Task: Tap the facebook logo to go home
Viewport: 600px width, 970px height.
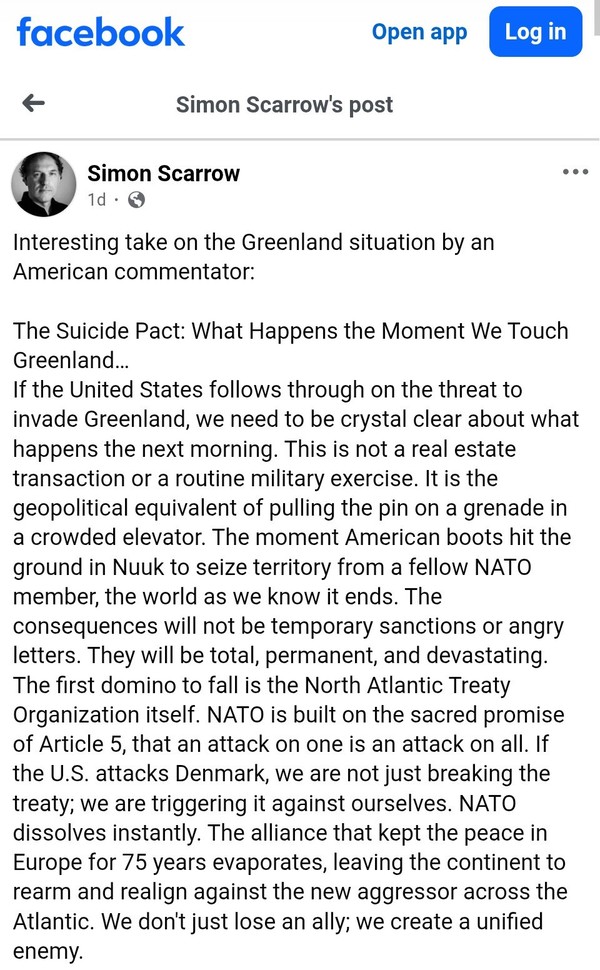Action: tap(100, 31)
